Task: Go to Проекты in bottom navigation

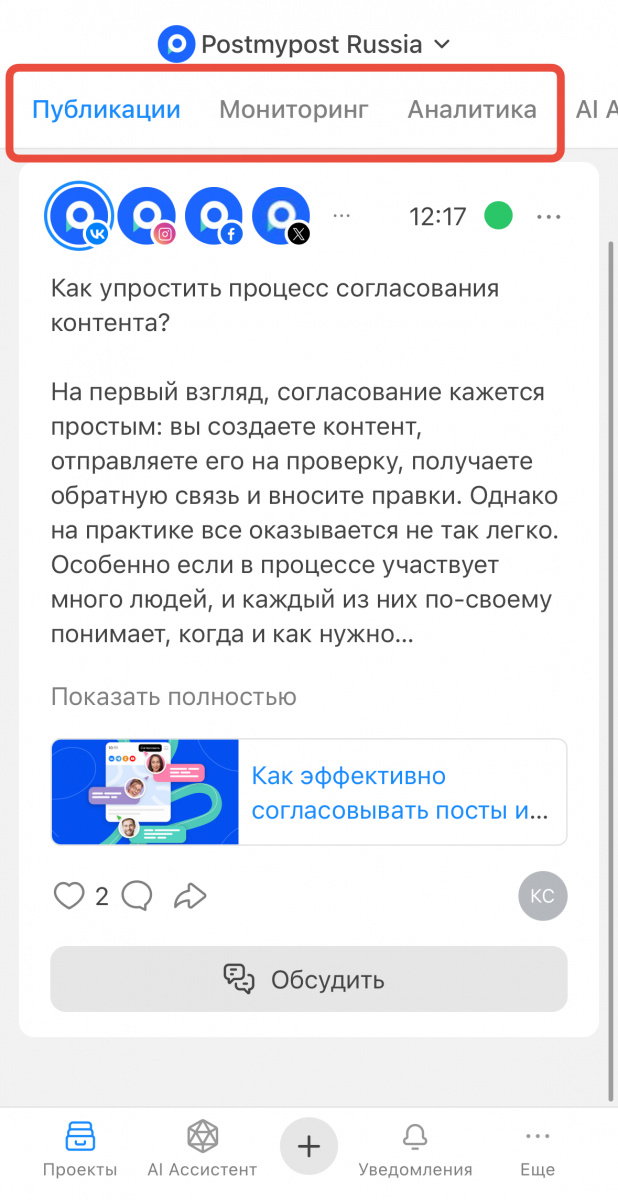Action: pyautogui.click(x=80, y=1148)
